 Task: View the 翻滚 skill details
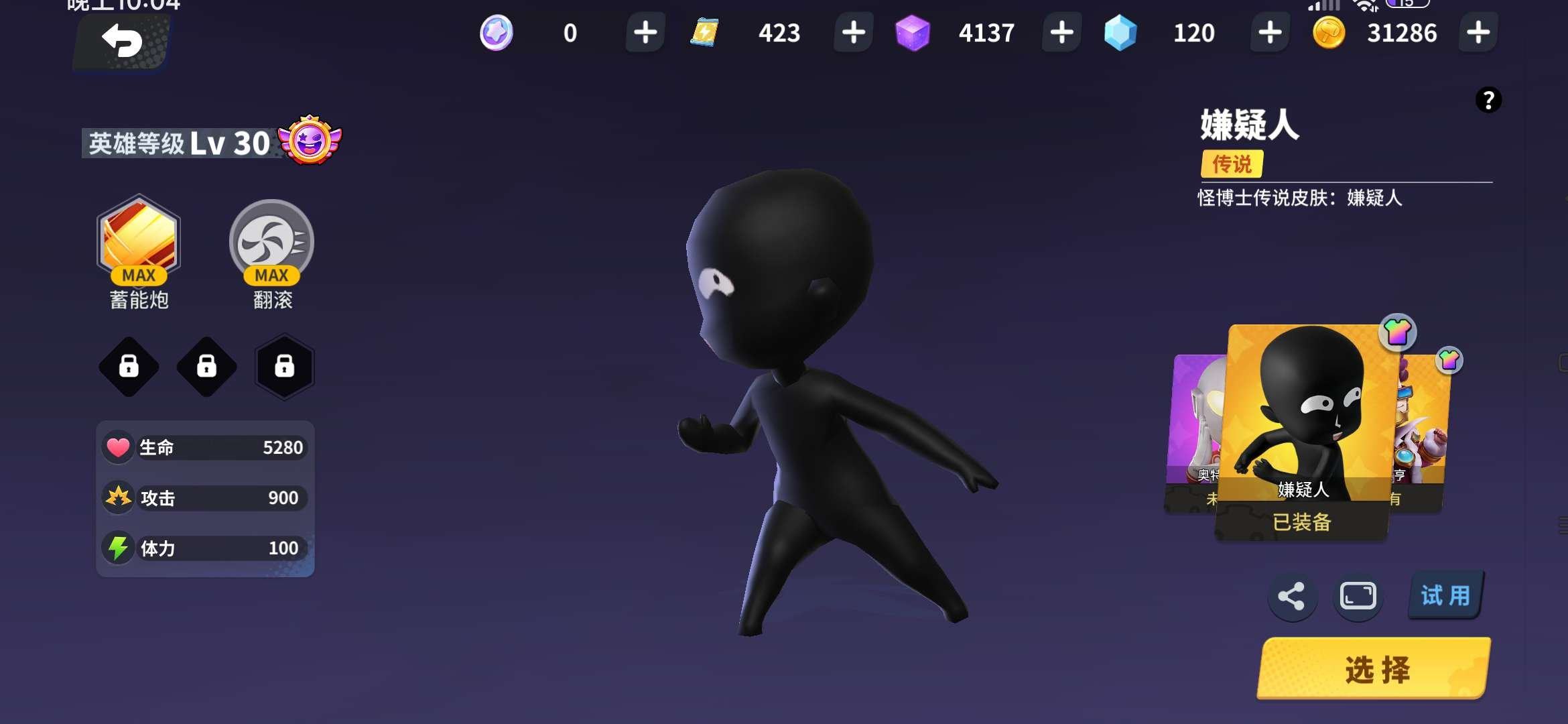271,241
